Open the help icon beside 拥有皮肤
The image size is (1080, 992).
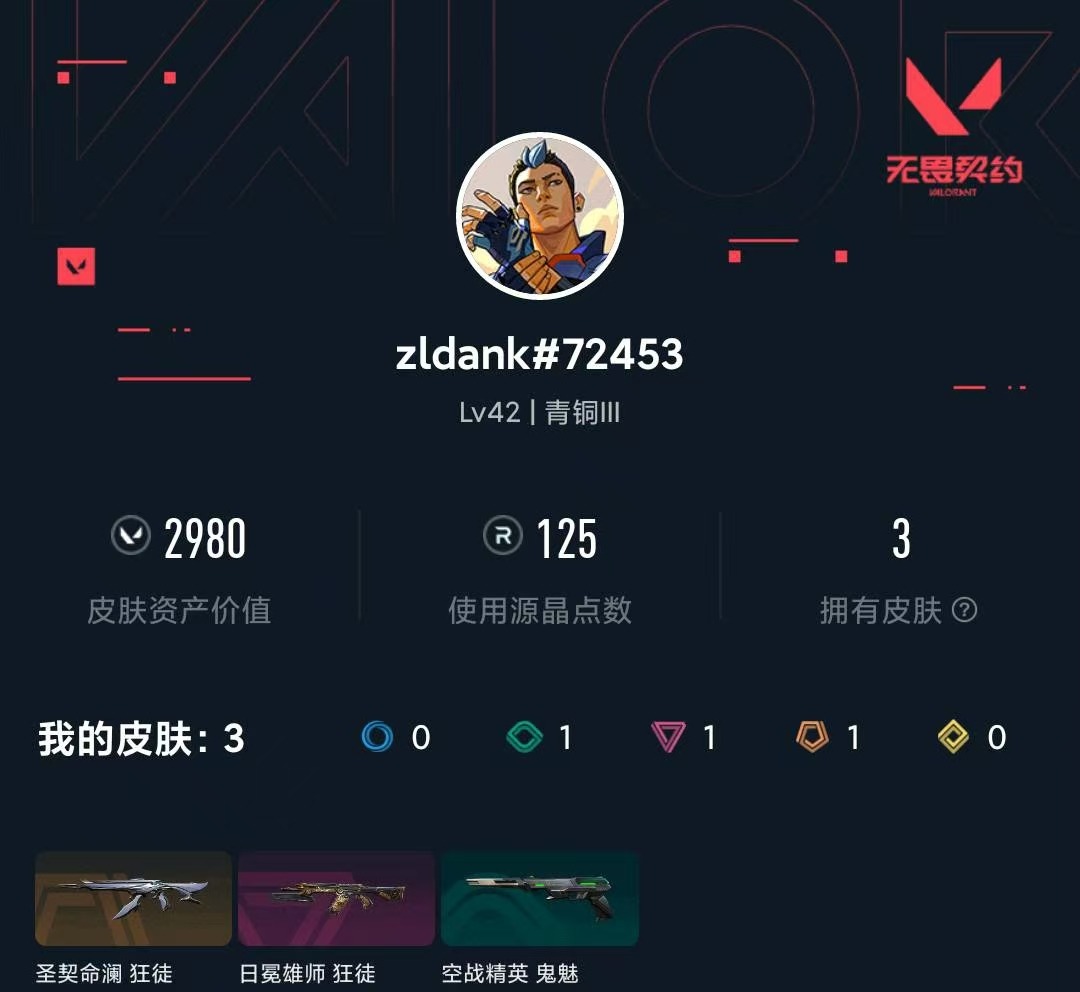click(964, 610)
